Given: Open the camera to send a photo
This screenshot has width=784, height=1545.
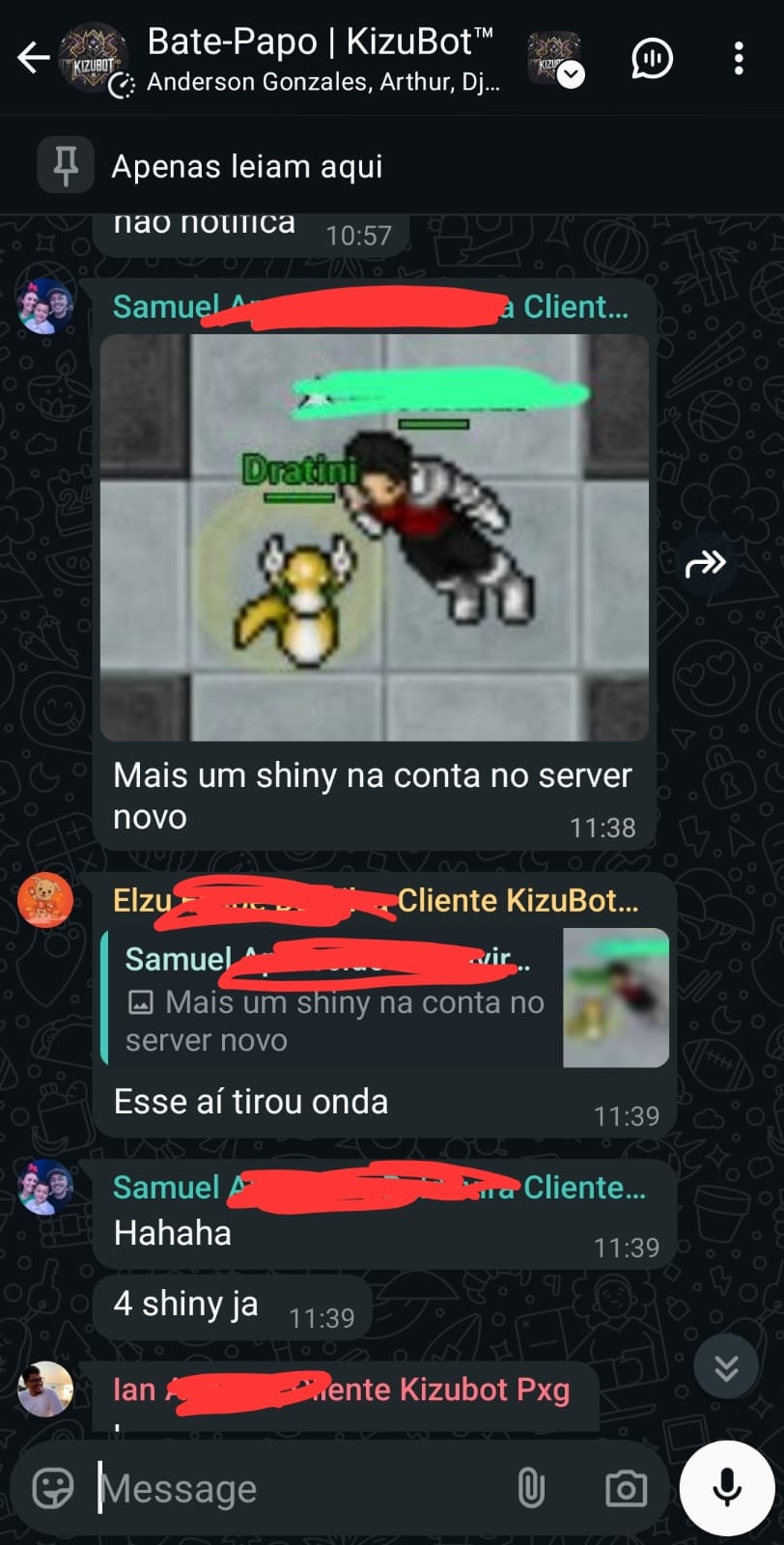Looking at the screenshot, I should pyautogui.click(x=626, y=1488).
